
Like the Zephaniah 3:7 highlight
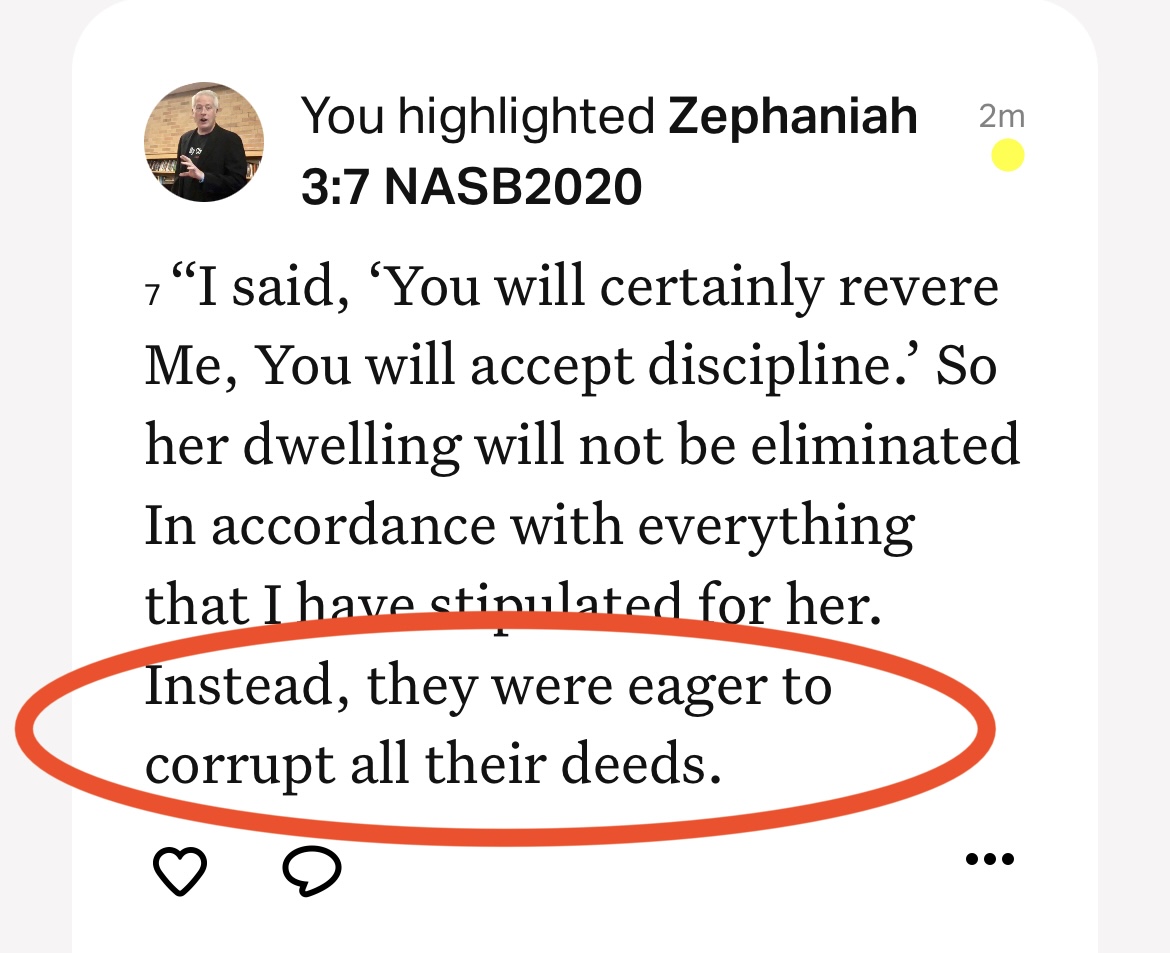[x=182, y=872]
